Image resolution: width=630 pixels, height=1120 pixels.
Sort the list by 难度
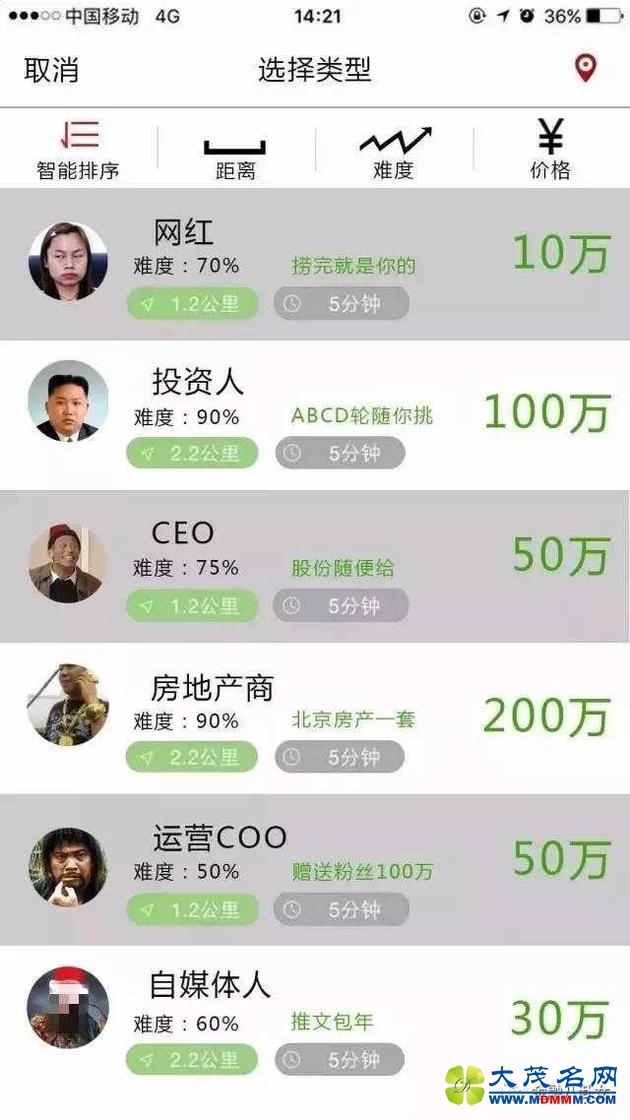tap(394, 149)
